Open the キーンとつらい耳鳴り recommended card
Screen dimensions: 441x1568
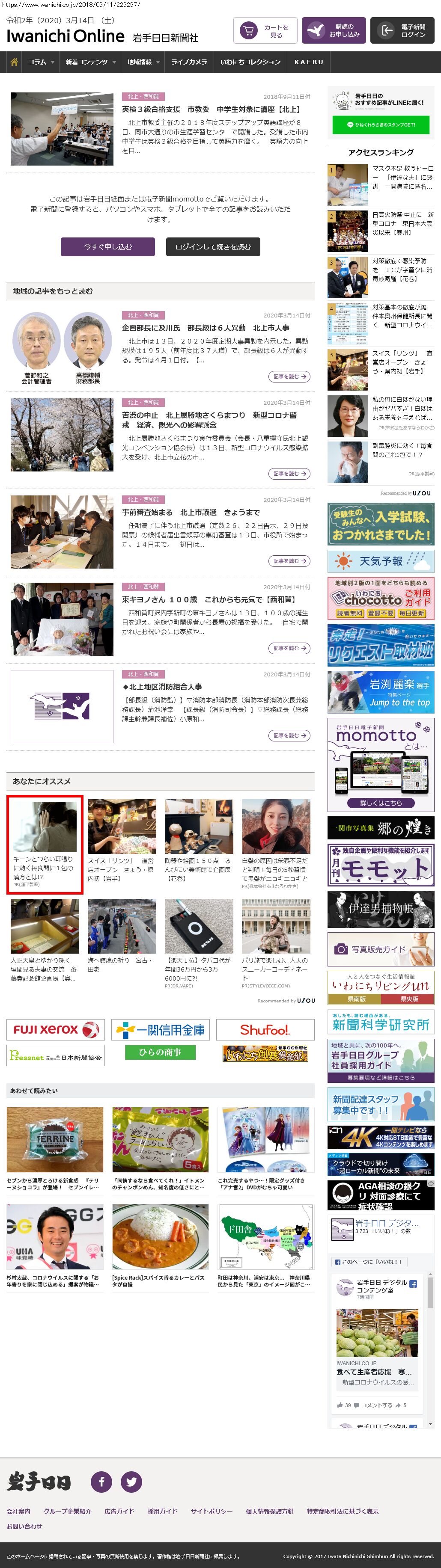45,844
